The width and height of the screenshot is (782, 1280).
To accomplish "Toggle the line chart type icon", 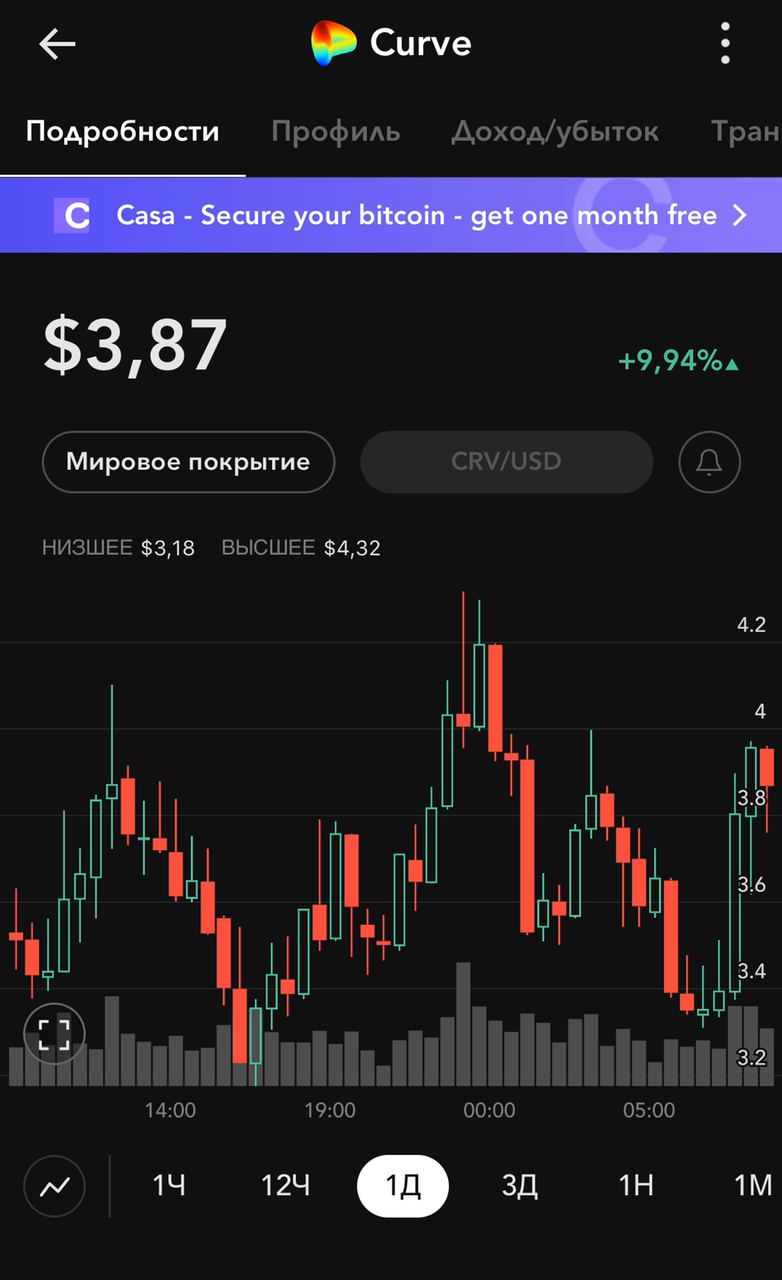I will [54, 1186].
